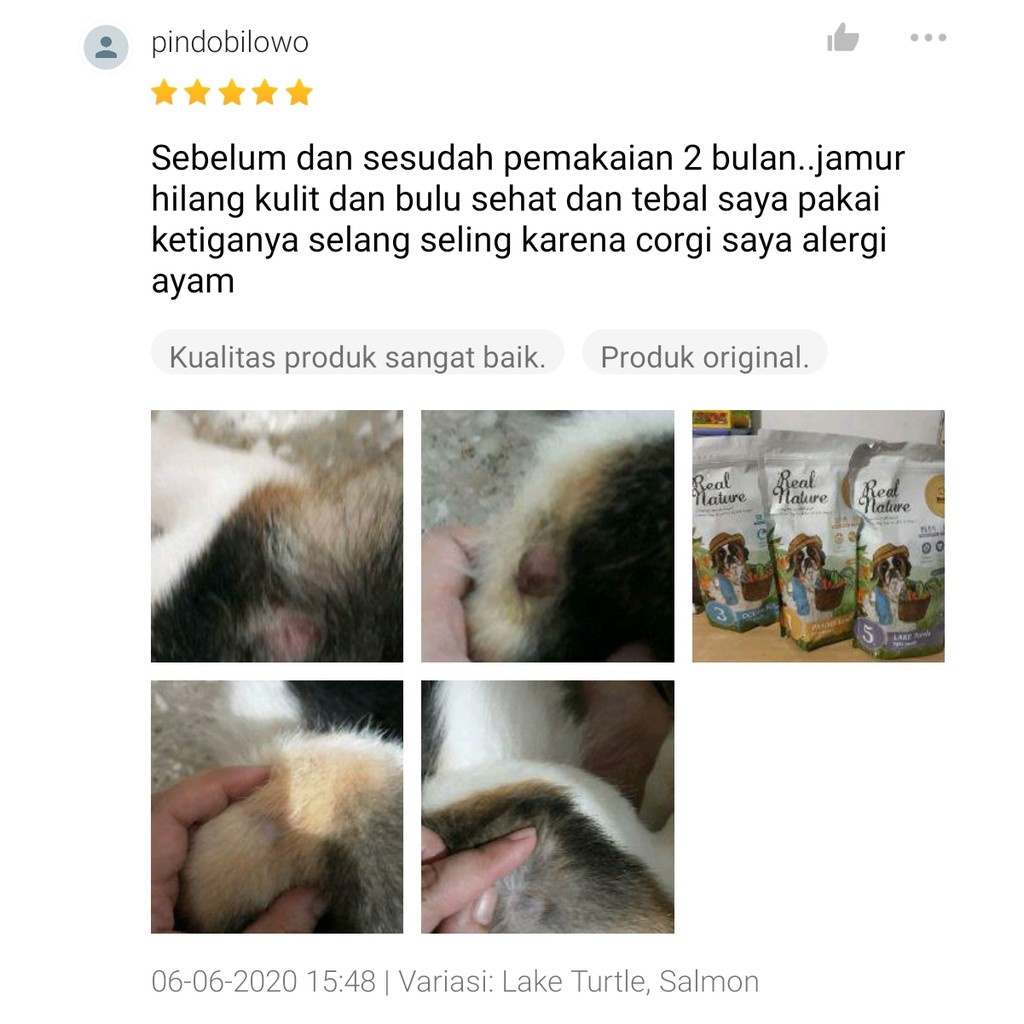
Task: View the last photo of parted fur
Action: click(547, 807)
